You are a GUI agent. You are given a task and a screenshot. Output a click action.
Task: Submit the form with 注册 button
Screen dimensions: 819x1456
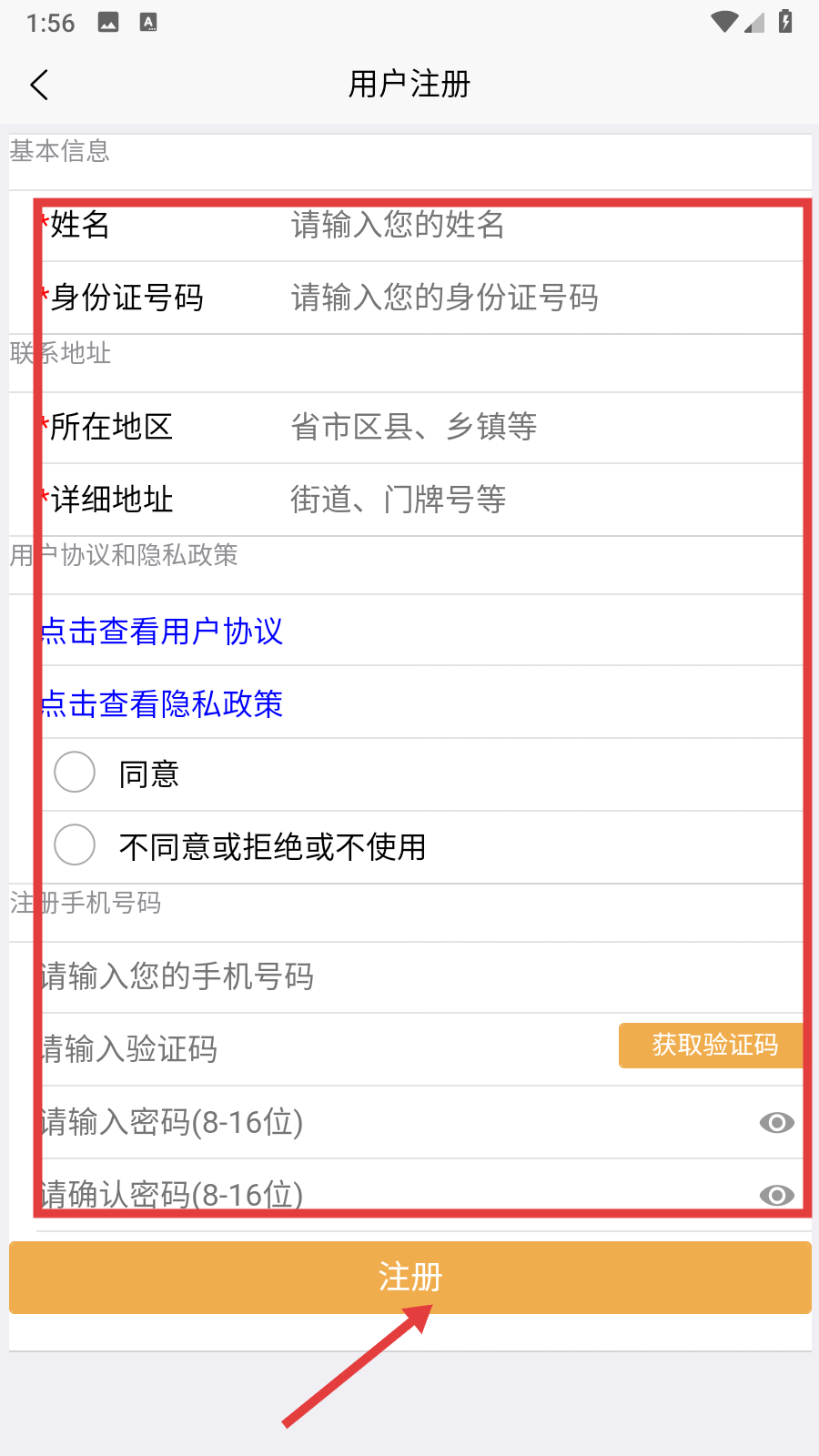[409, 1278]
